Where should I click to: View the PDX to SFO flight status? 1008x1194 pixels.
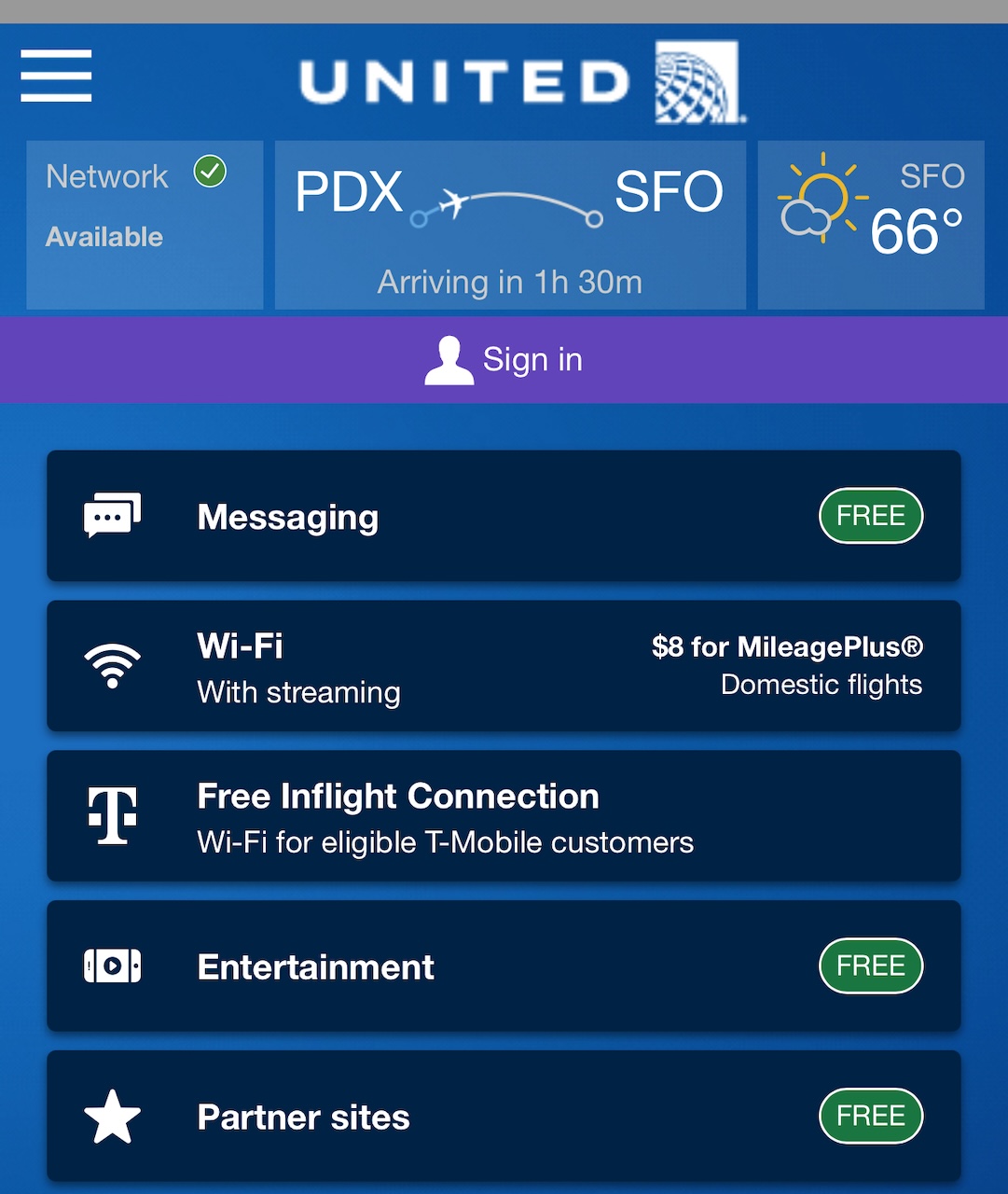(510, 225)
